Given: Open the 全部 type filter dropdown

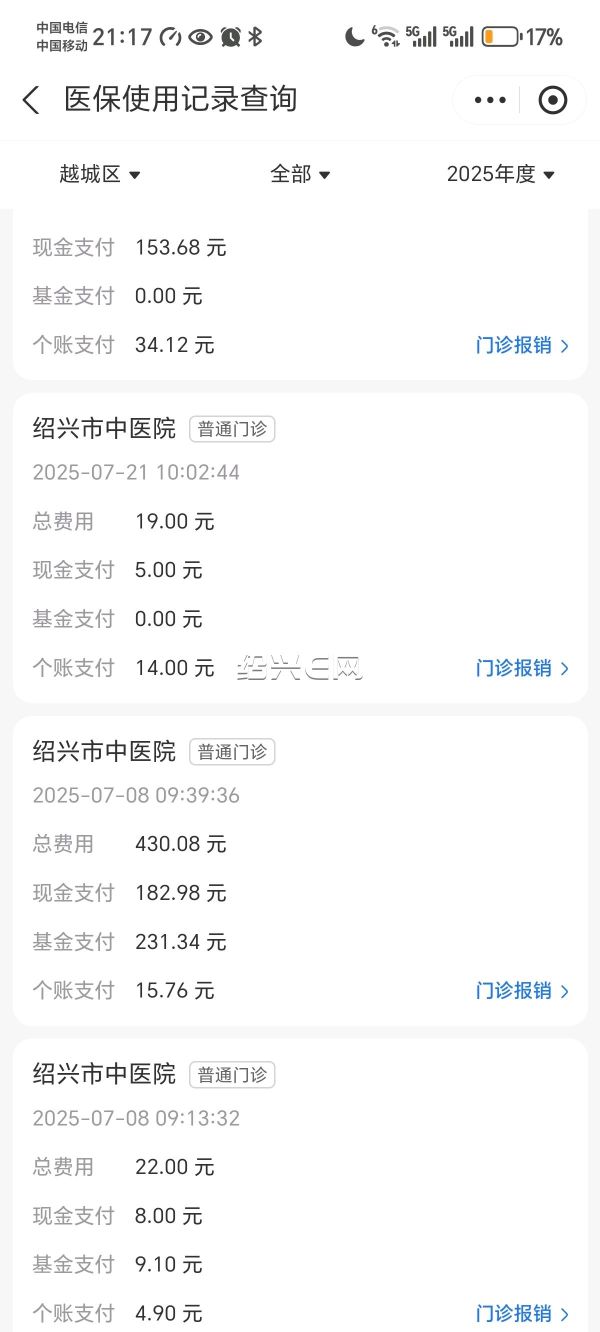Looking at the screenshot, I should click(300, 174).
